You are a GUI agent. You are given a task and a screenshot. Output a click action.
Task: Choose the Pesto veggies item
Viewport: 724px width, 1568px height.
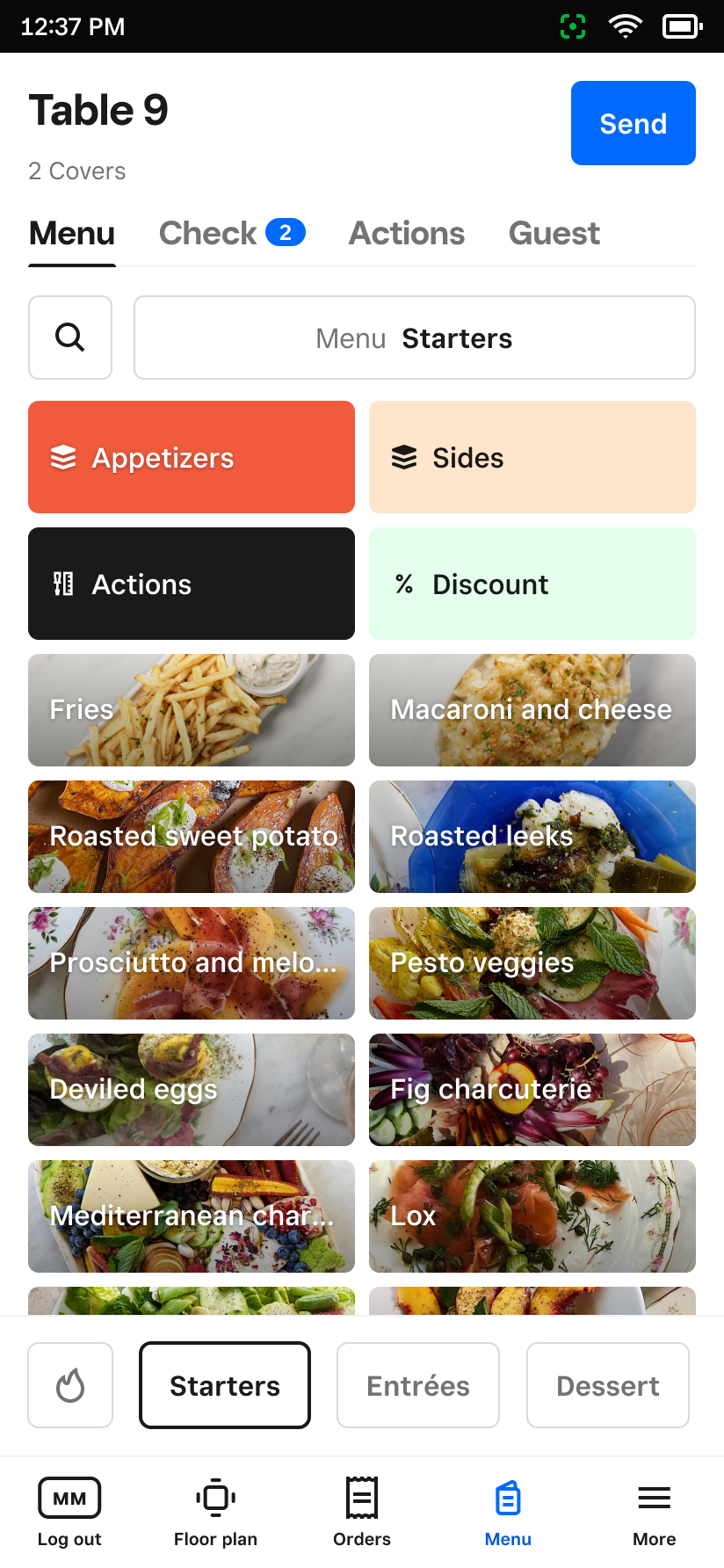532,963
